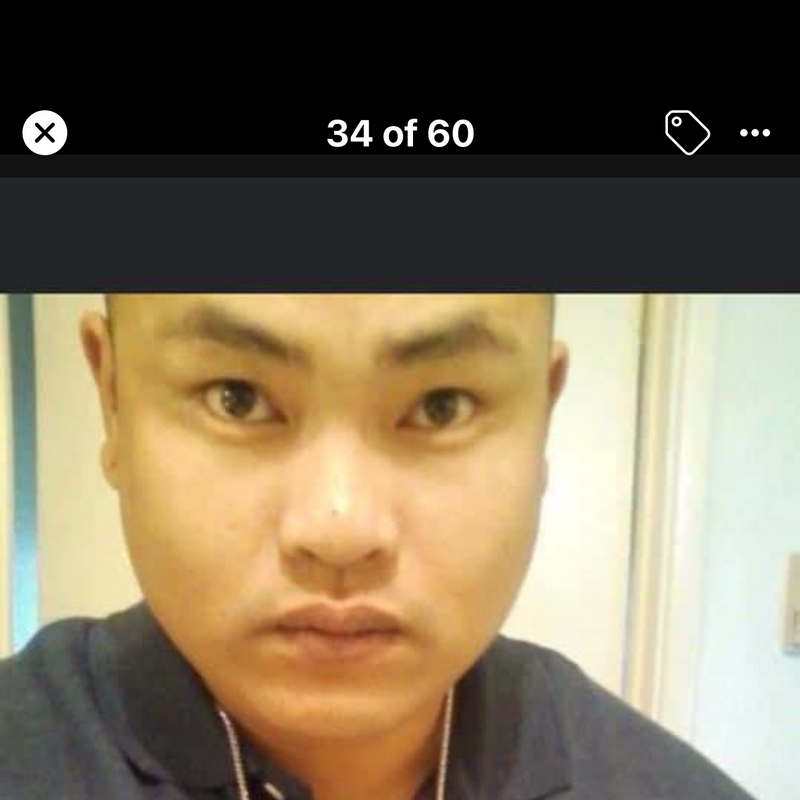800x800 pixels.
Task: Tap the tag icon to tag people
Action: (687, 133)
